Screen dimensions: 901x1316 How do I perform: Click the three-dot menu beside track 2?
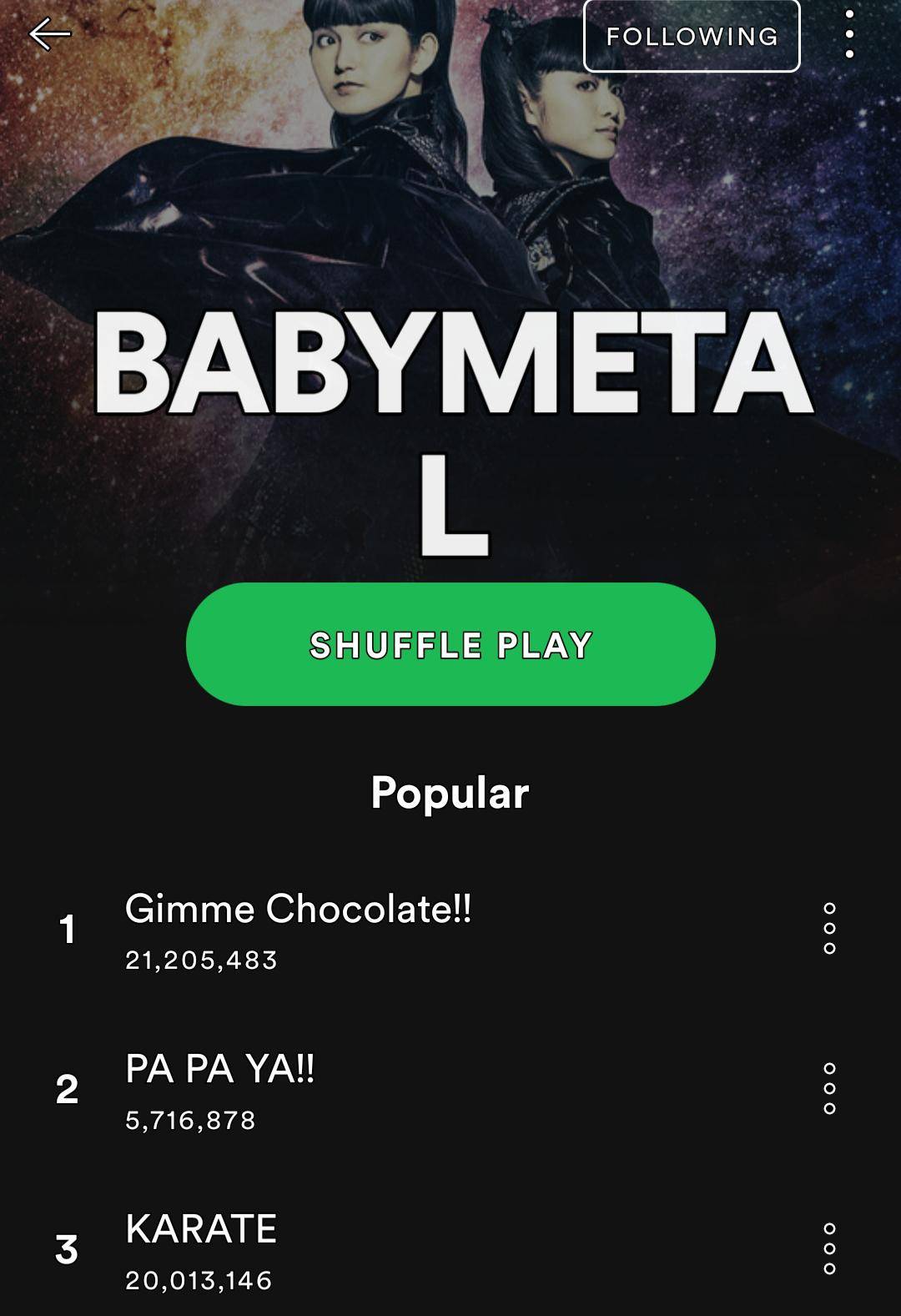tap(828, 1087)
